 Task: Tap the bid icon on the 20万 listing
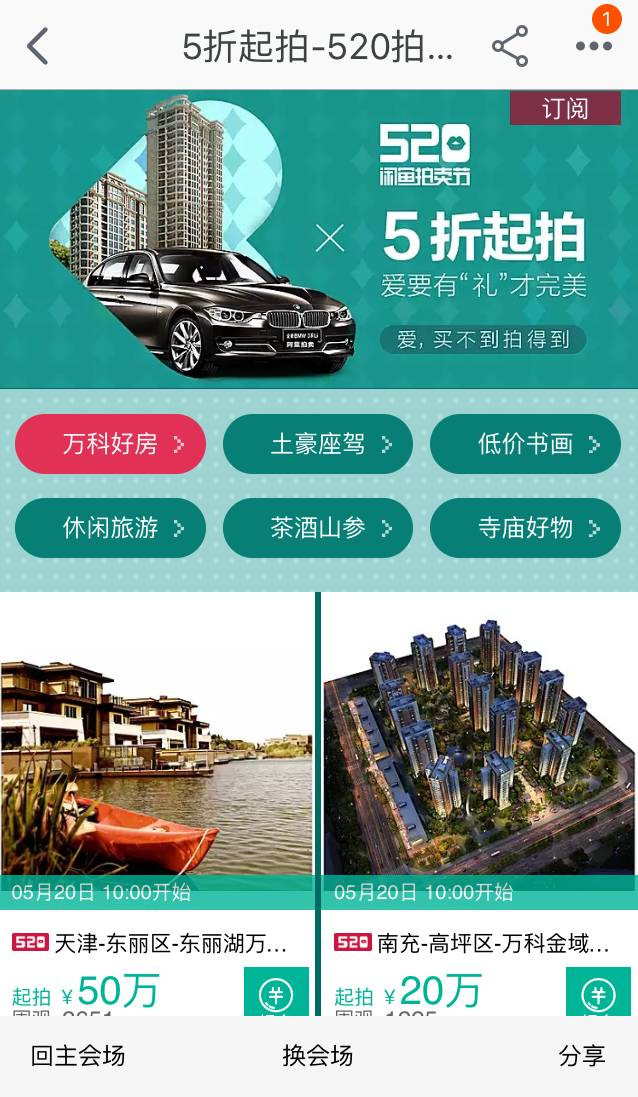click(x=598, y=993)
